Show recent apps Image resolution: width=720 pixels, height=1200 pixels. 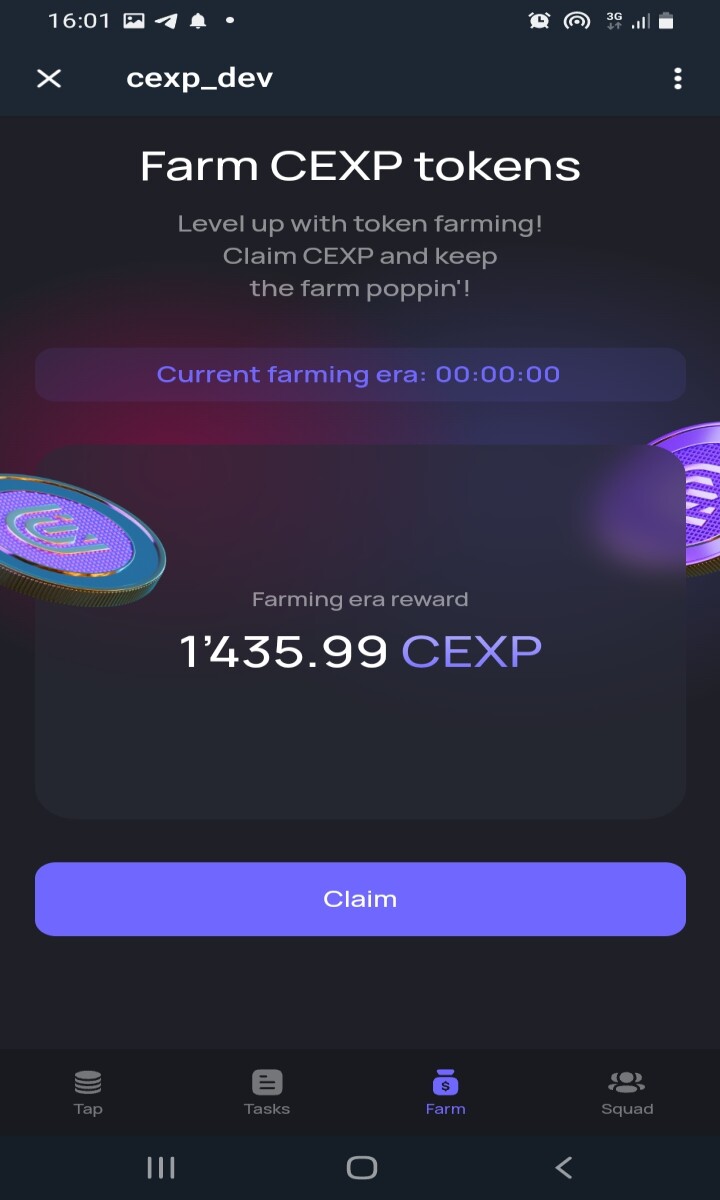[161, 1167]
